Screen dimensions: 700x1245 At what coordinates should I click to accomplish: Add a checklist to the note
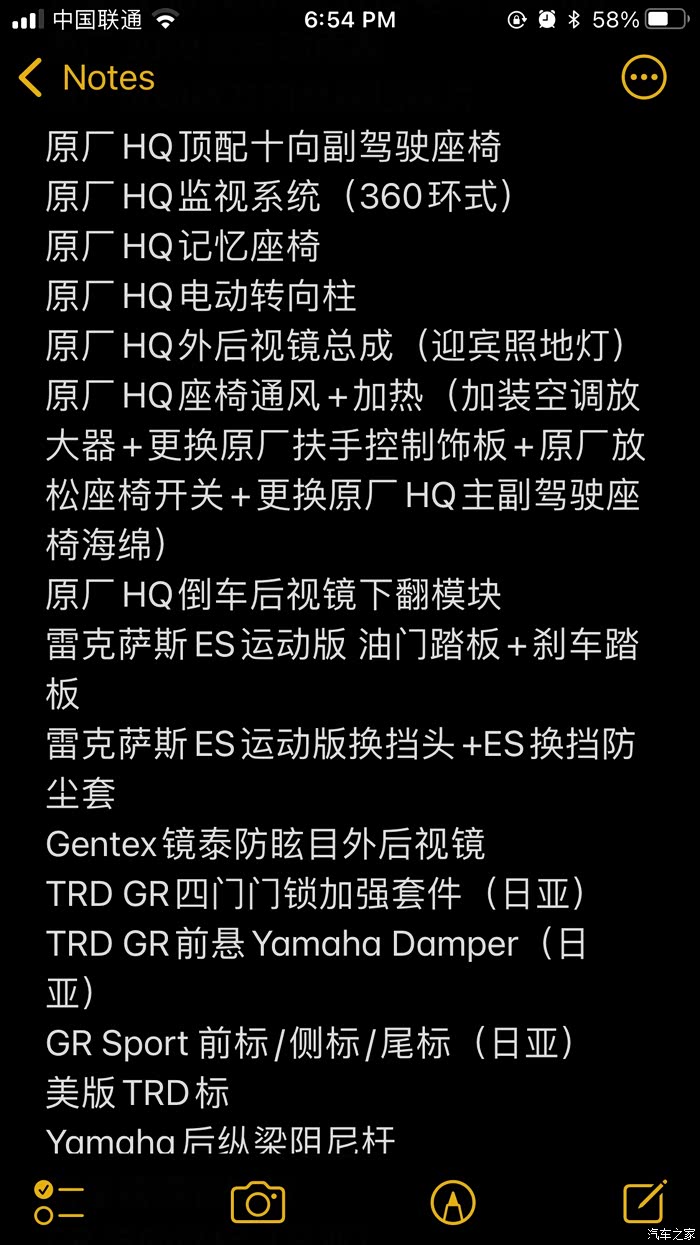tap(59, 1202)
